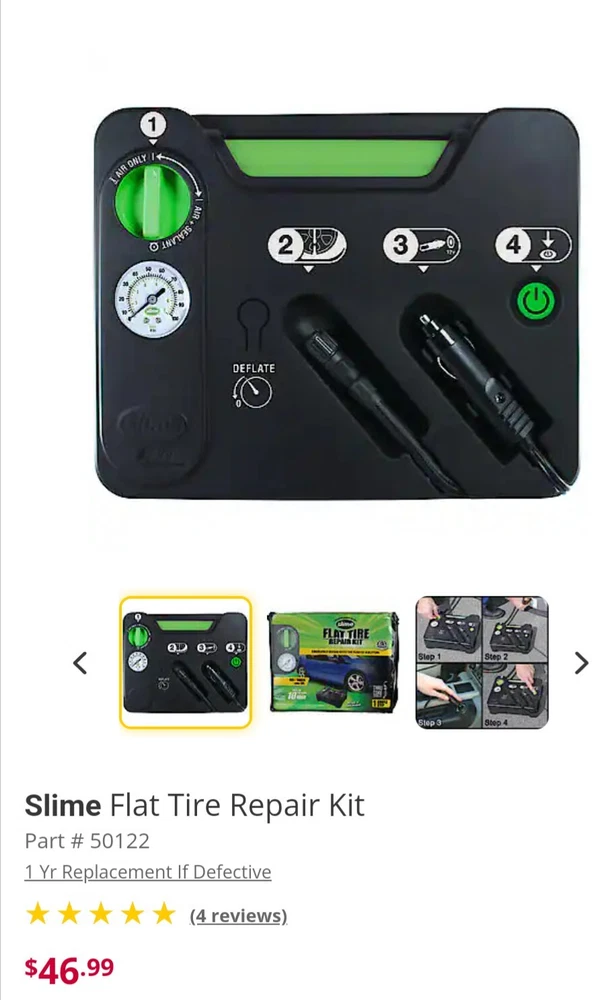Open the 1 Yr Replacement If Defective link
This screenshot has width=602, height=1000.
pyautogui.click(x=148, y=872)
